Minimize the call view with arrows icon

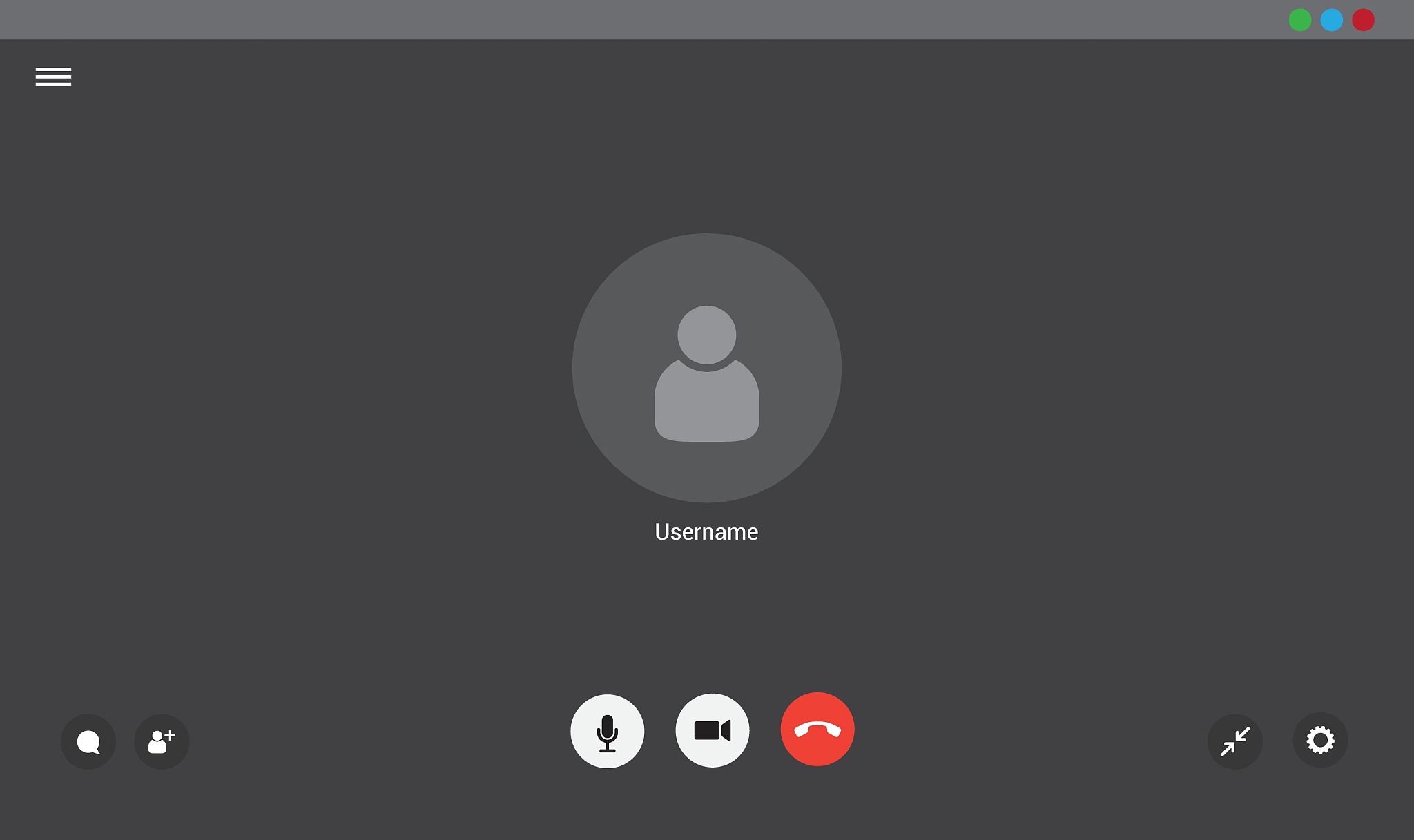click(1234, 742)
